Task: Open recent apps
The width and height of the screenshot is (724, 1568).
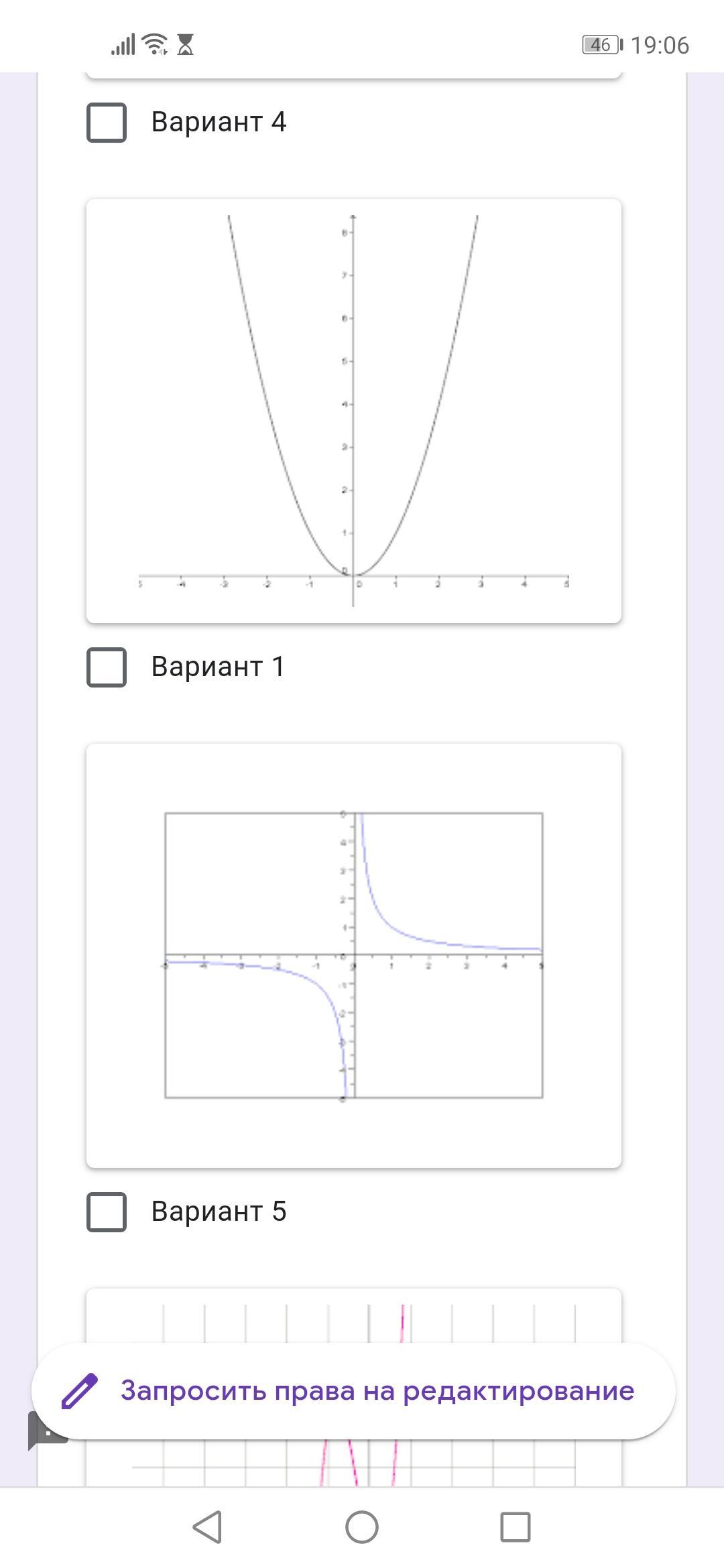Action: click(516, 1527)
